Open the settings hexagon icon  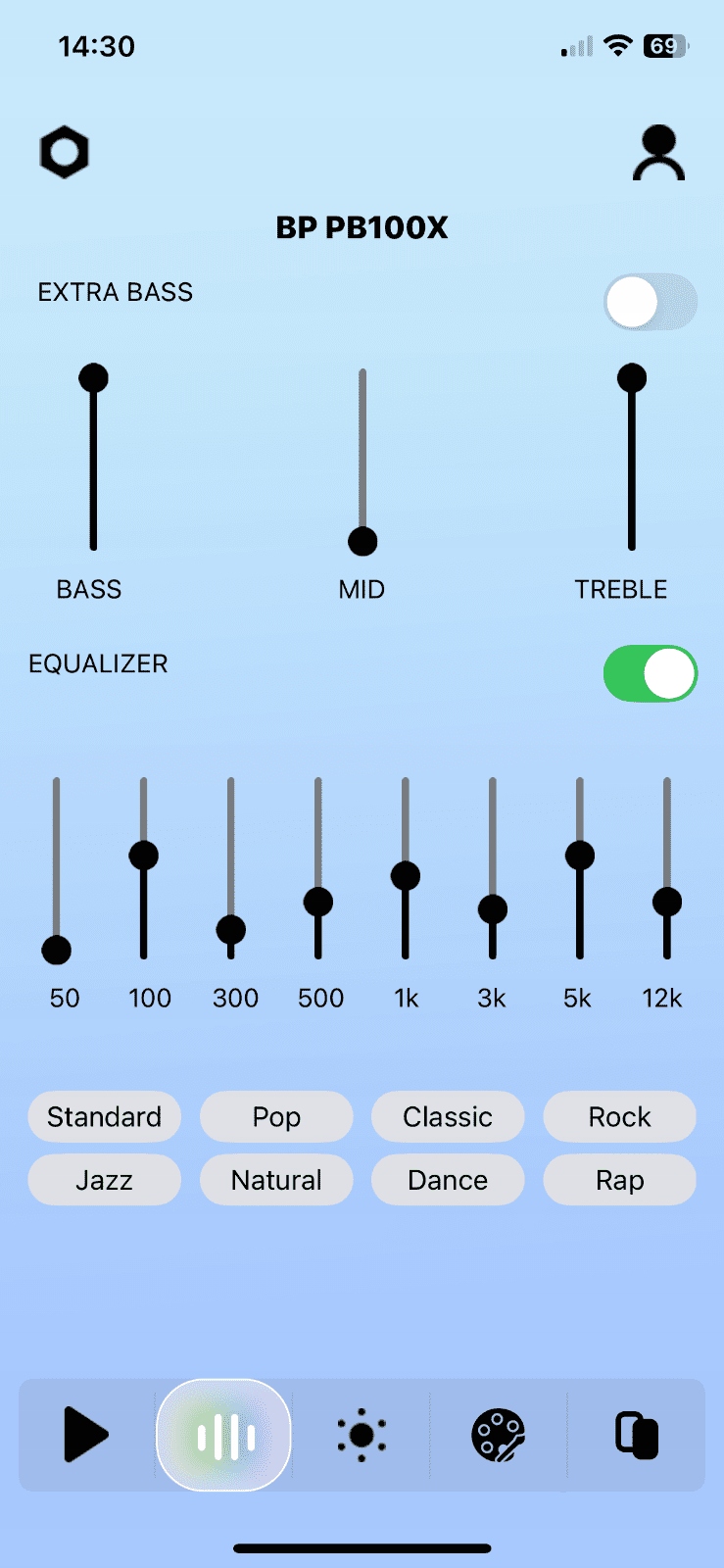tap(65, 153)
